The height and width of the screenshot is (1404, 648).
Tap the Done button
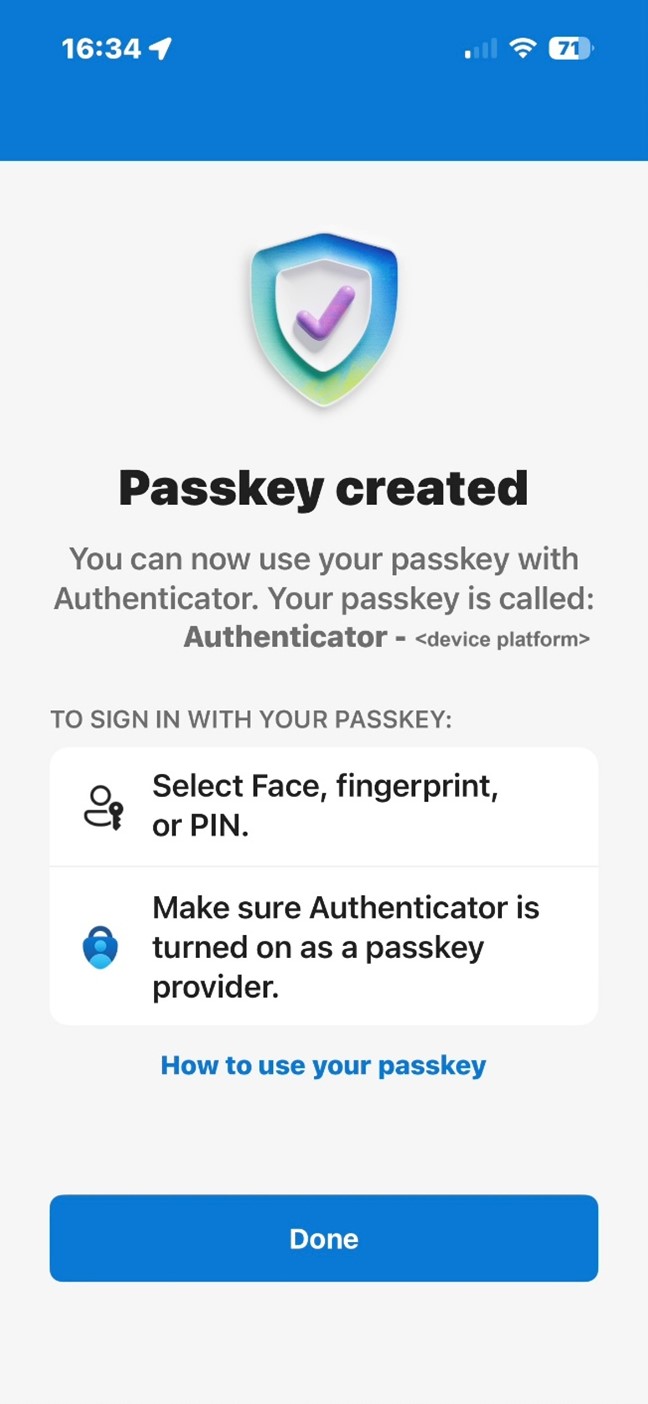click(x=323, y=1238)
